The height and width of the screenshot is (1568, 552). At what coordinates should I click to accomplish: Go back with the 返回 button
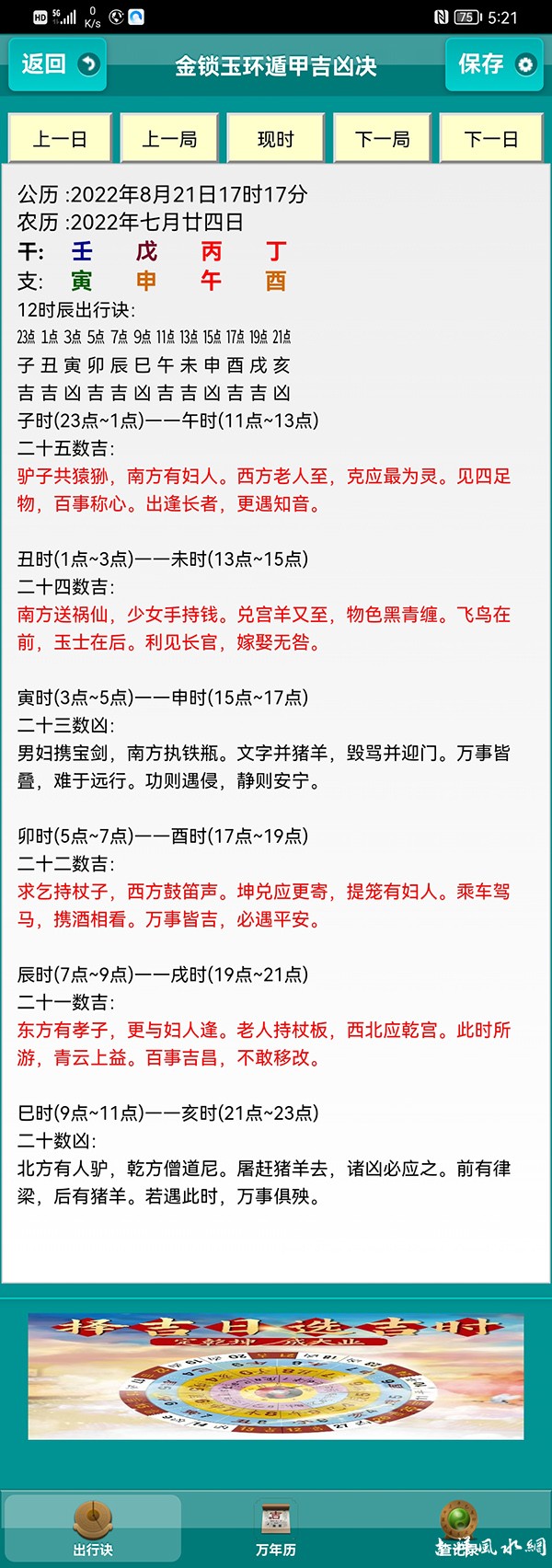pyautogui.click(x=58, y=64)
